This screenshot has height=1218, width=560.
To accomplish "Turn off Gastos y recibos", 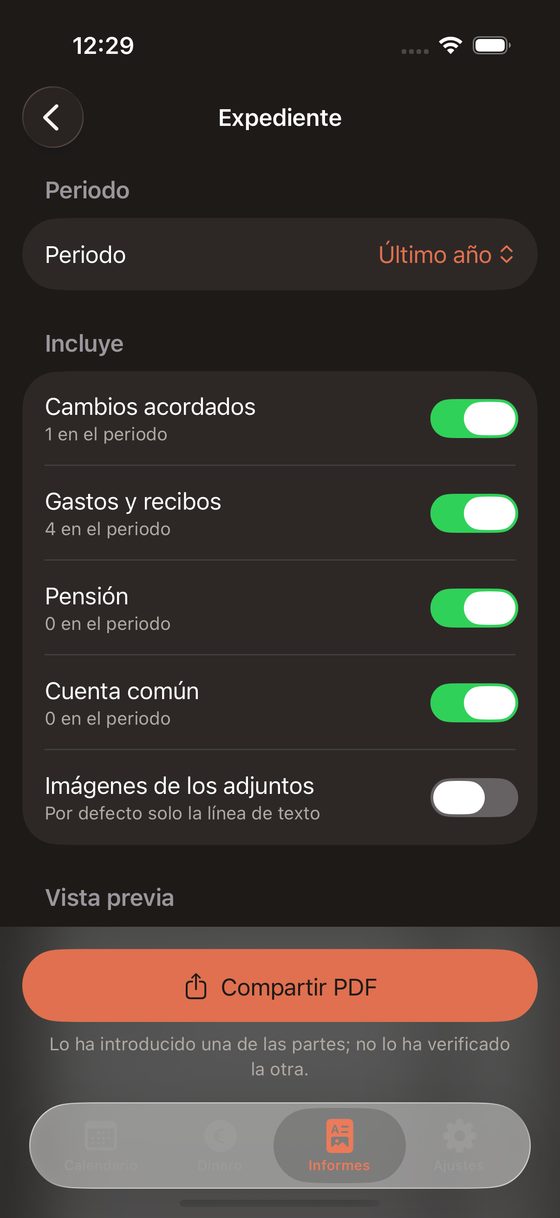I will coord(474,513).
